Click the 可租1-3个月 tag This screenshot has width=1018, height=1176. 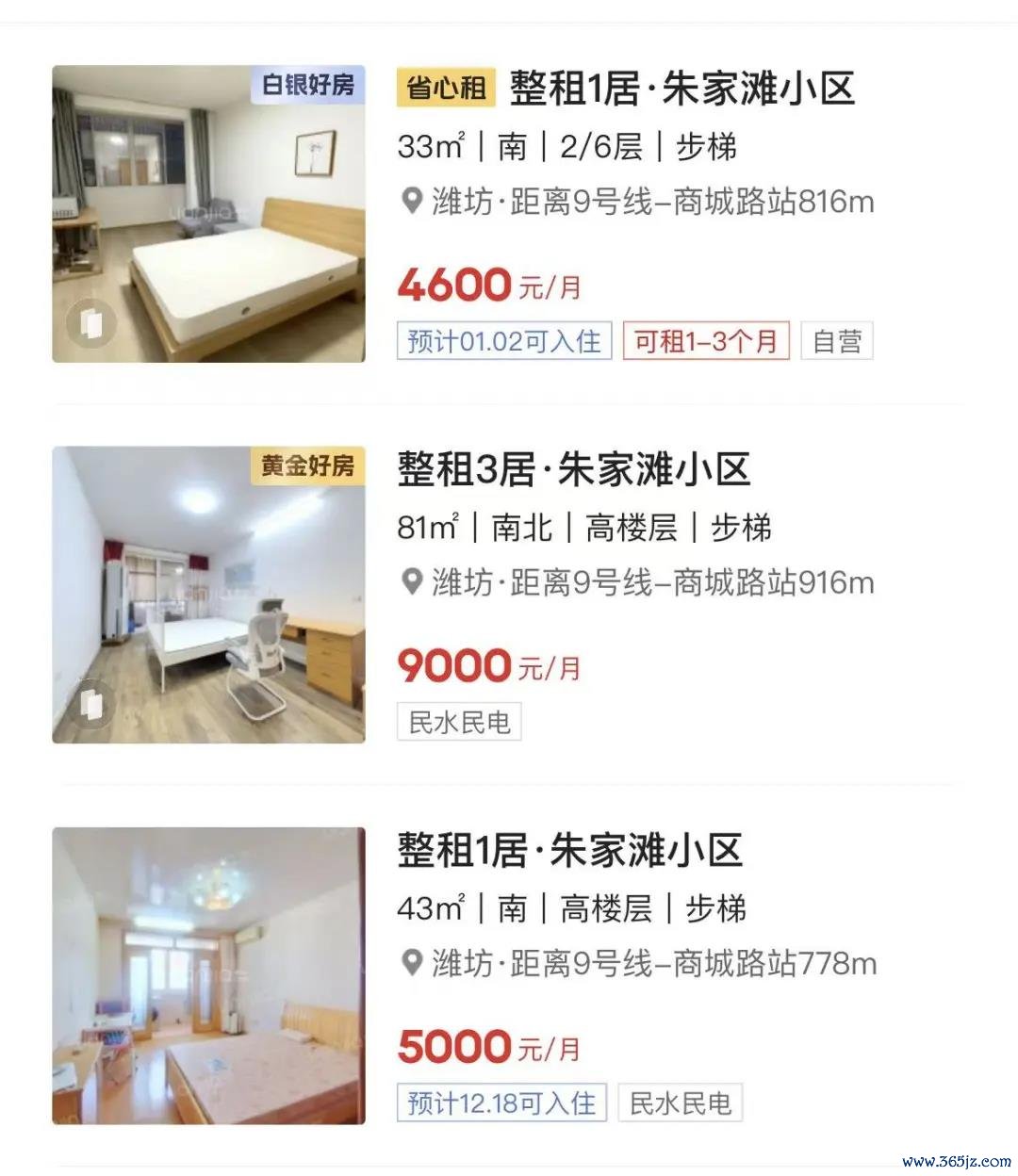pos(705,340)
